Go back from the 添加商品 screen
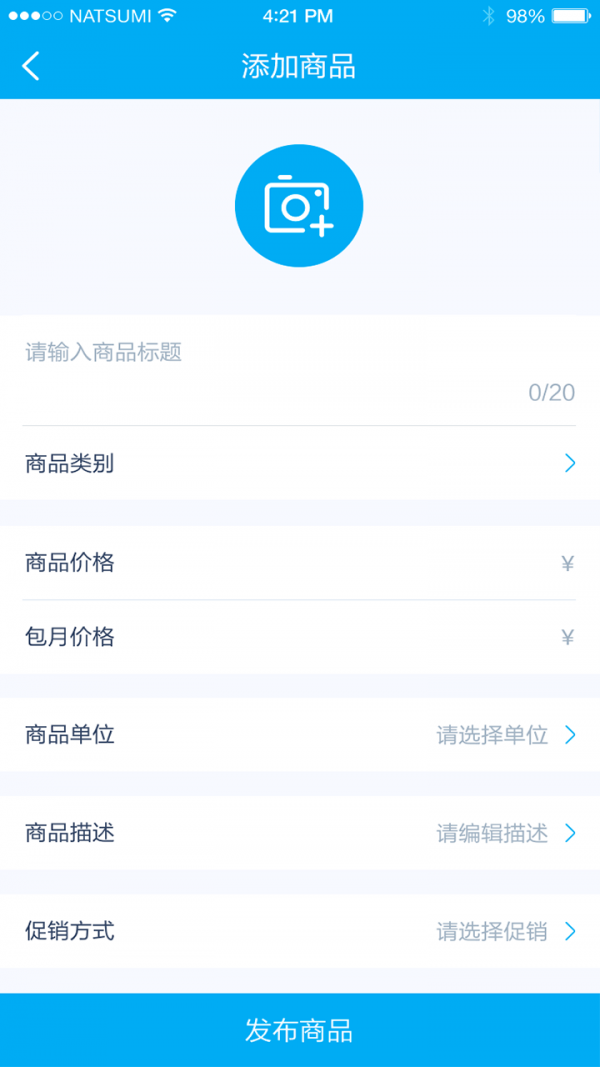The image size is (600, 1067). coord(31,67)
